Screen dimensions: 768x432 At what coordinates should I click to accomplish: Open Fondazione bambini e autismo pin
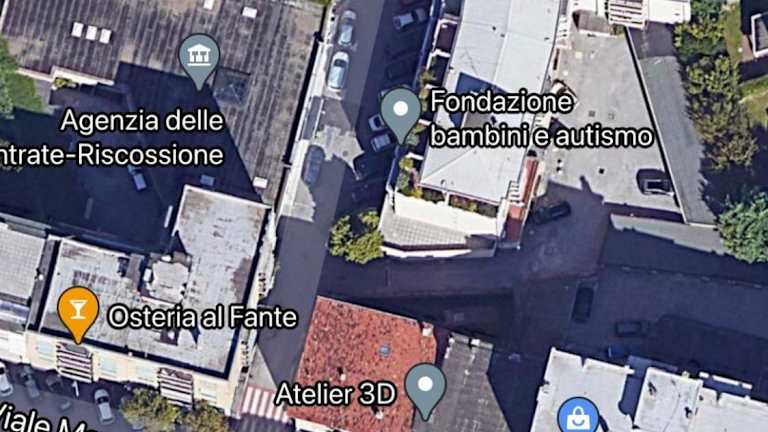coord(401,110)
